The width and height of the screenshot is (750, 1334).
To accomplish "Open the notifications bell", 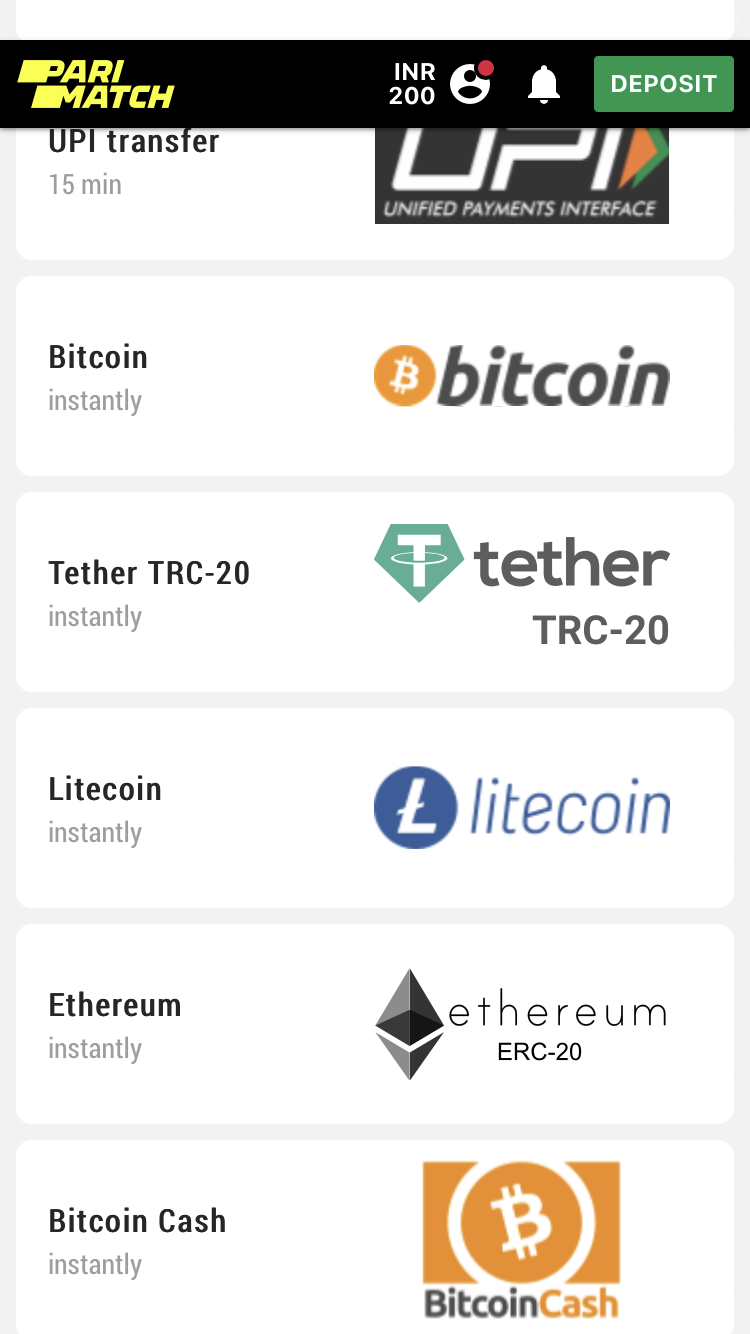I will click(544, 84).
